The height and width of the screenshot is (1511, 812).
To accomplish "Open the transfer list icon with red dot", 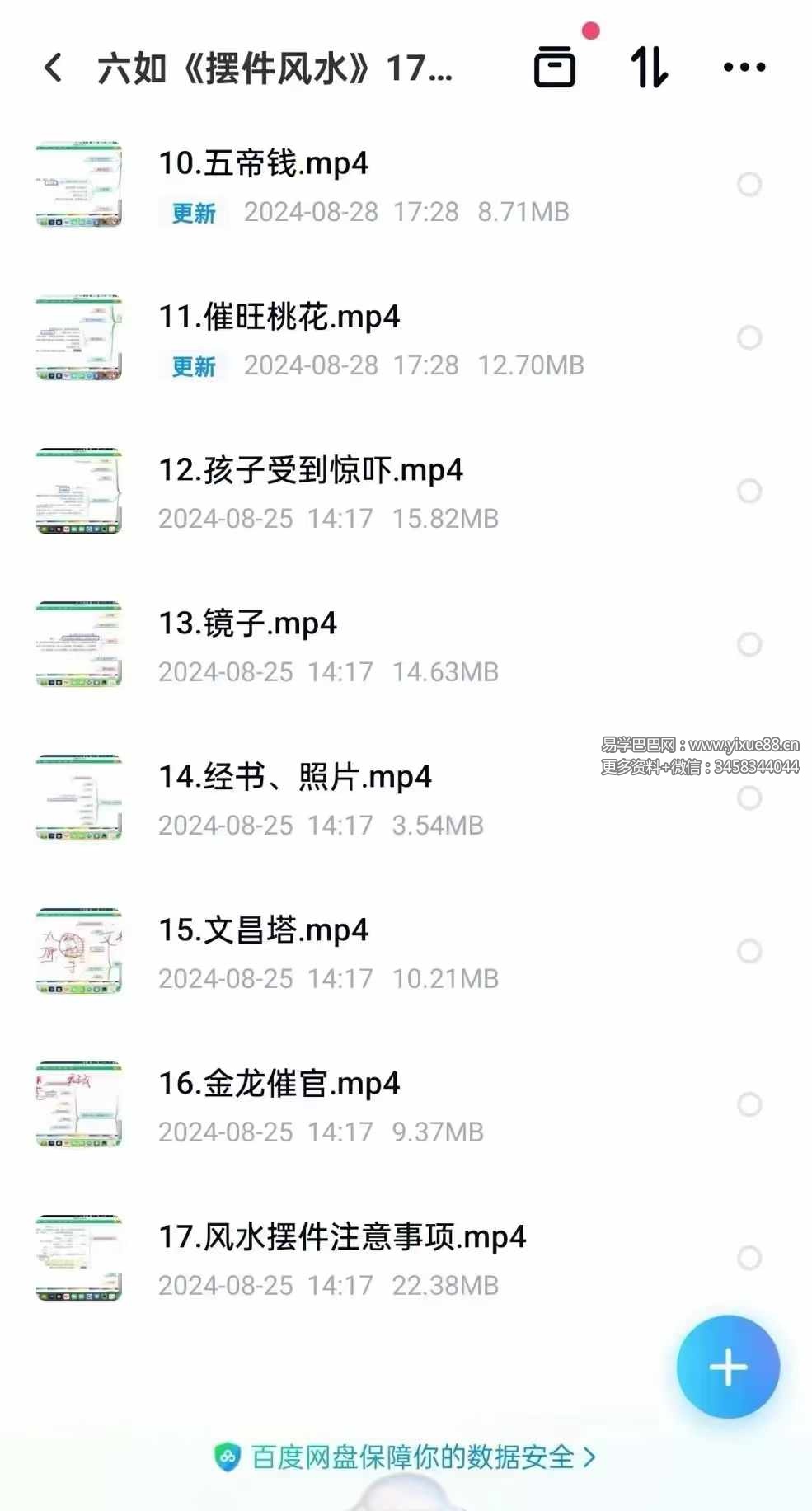I will click(x=556, y=66).
